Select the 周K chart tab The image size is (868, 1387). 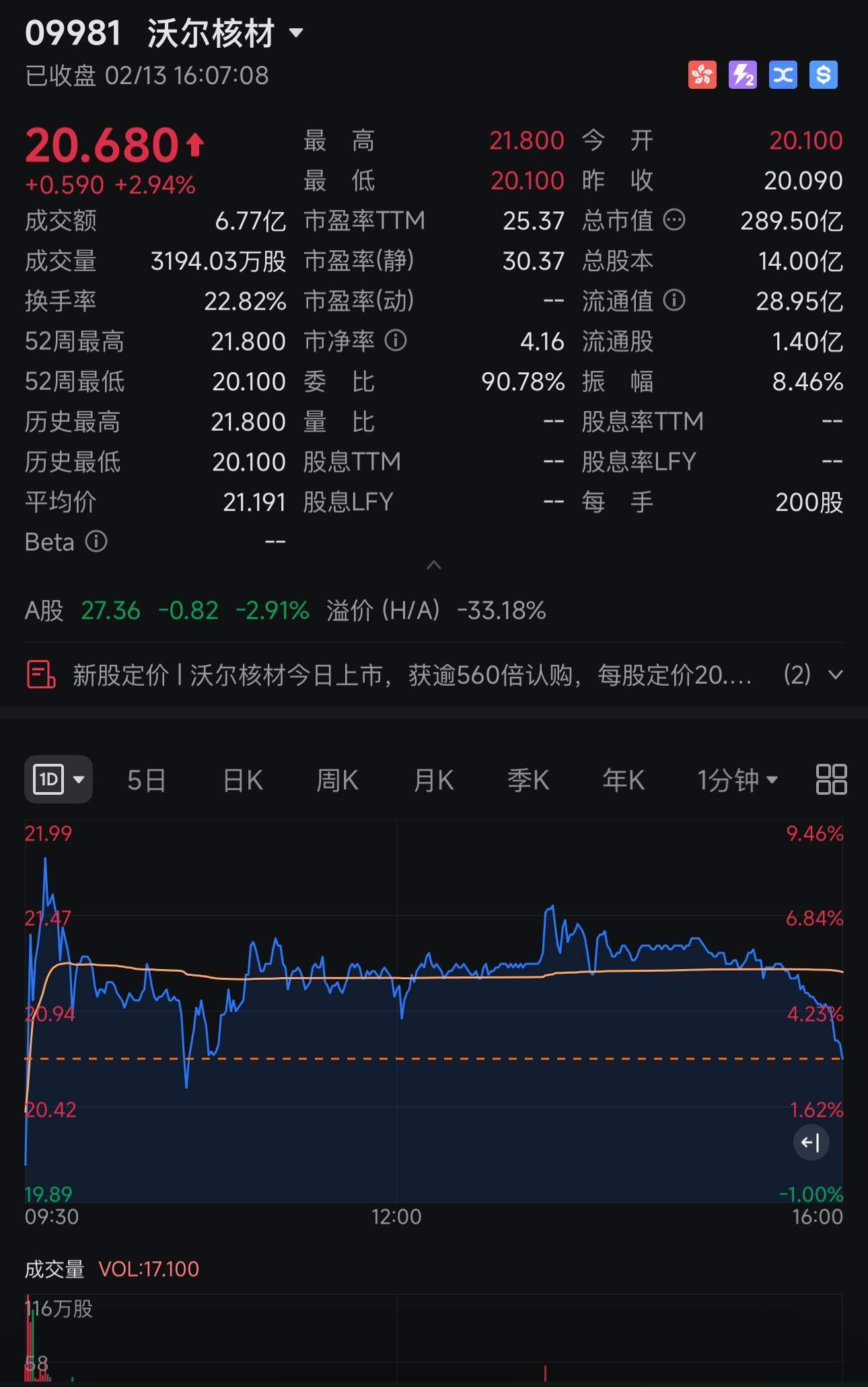pyautogui.click(x=337, y=781)
